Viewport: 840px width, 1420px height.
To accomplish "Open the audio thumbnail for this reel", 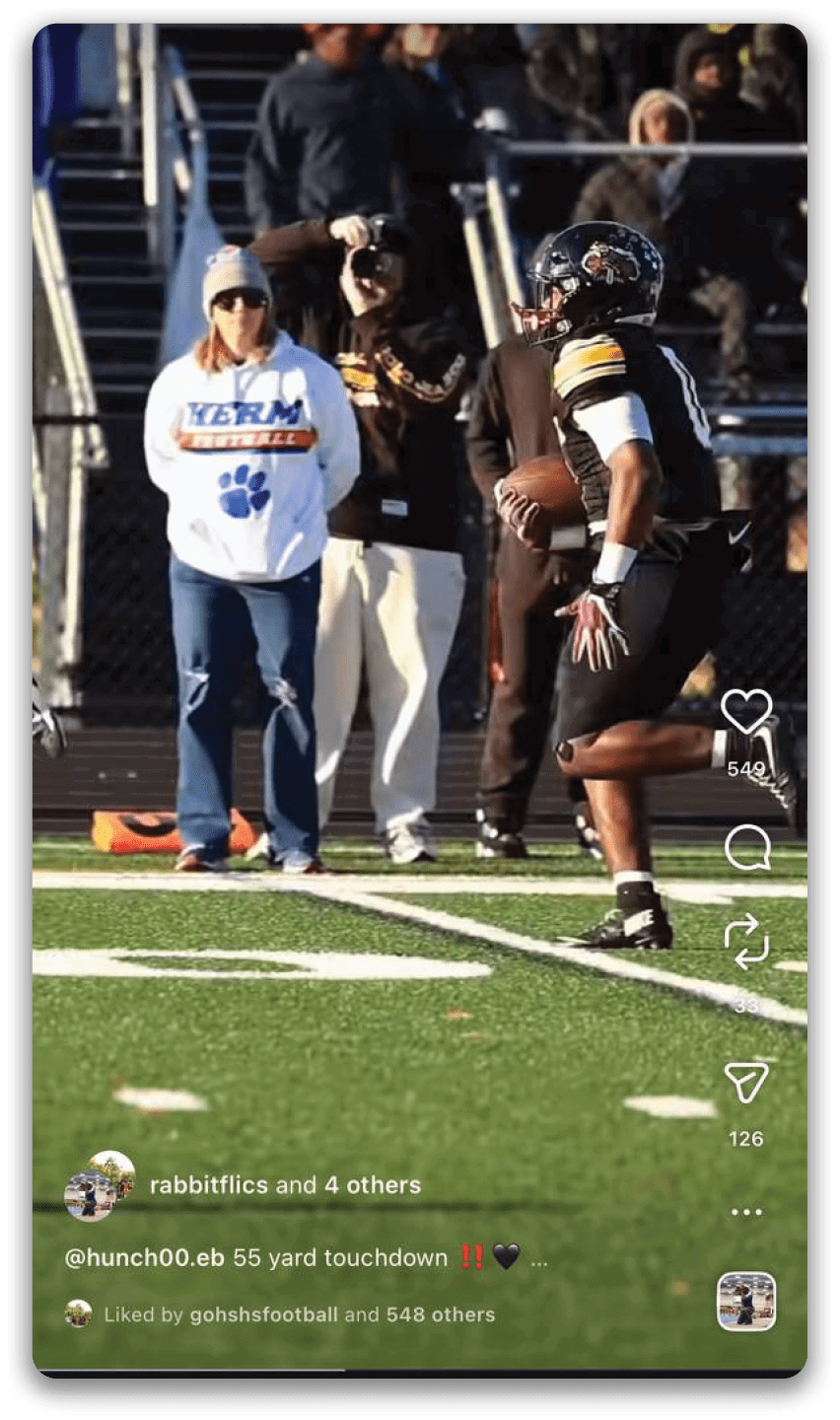I will tap(746, 1302).
